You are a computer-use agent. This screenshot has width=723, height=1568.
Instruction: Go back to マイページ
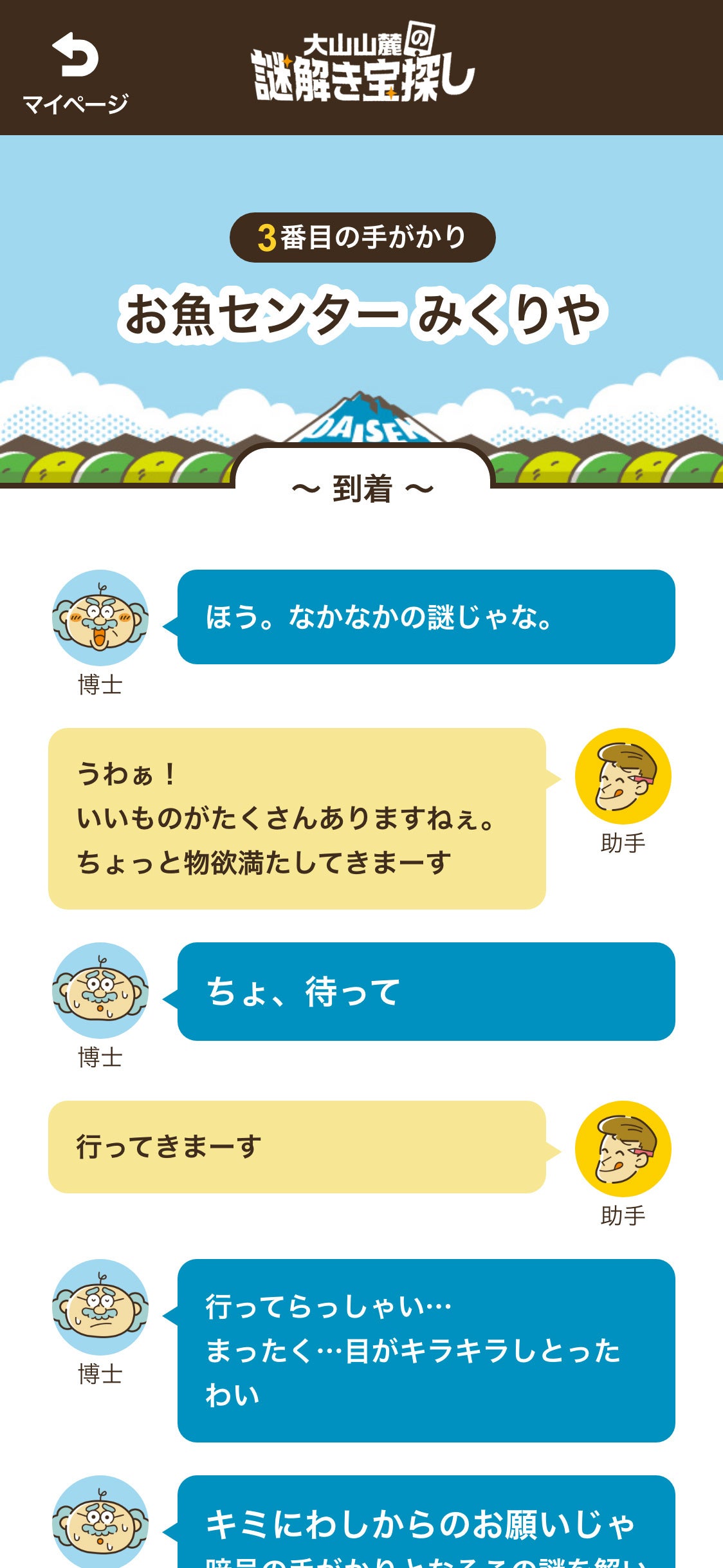(x=75, y=73)
